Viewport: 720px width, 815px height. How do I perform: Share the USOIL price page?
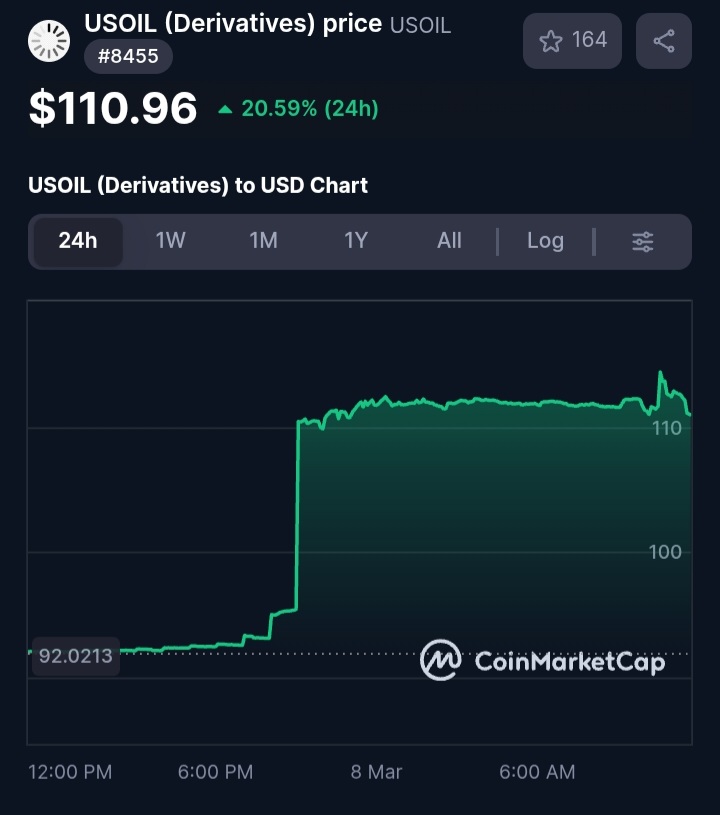(664, 41)
